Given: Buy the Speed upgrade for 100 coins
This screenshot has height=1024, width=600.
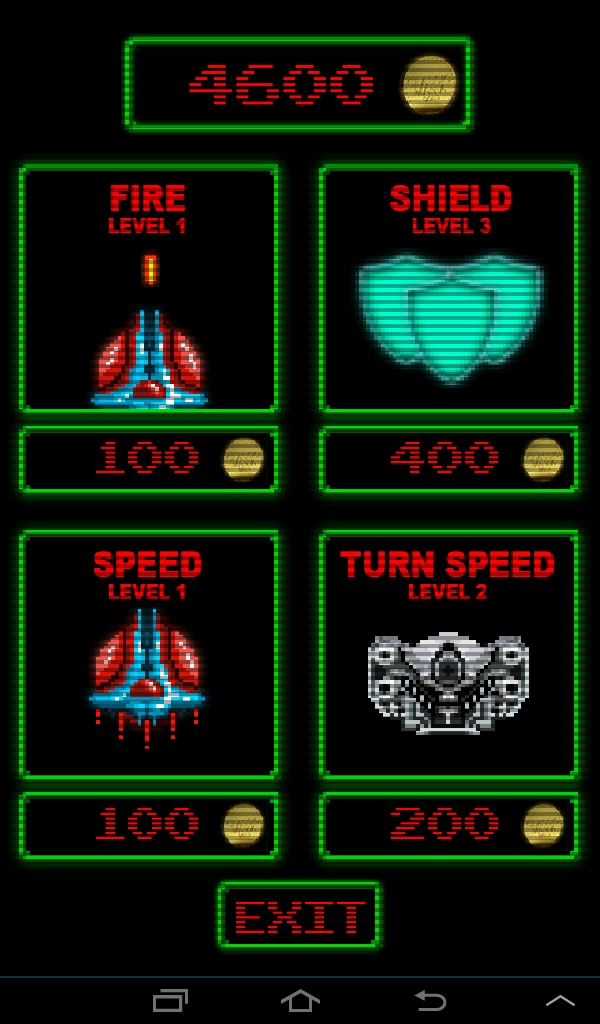Looking at the screenshot, I should tap(149, 826).
